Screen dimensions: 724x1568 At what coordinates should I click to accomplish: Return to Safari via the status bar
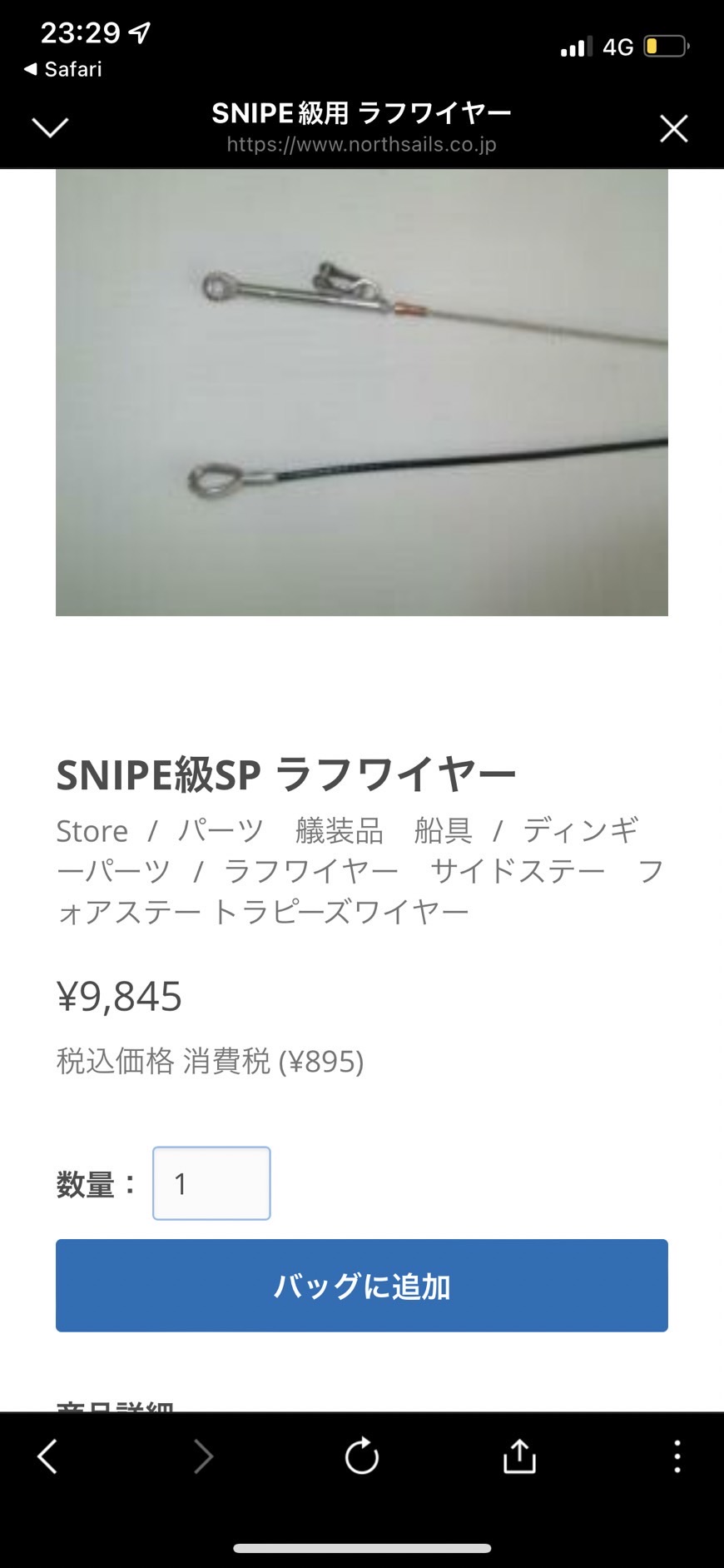click(x=63, y=69)
